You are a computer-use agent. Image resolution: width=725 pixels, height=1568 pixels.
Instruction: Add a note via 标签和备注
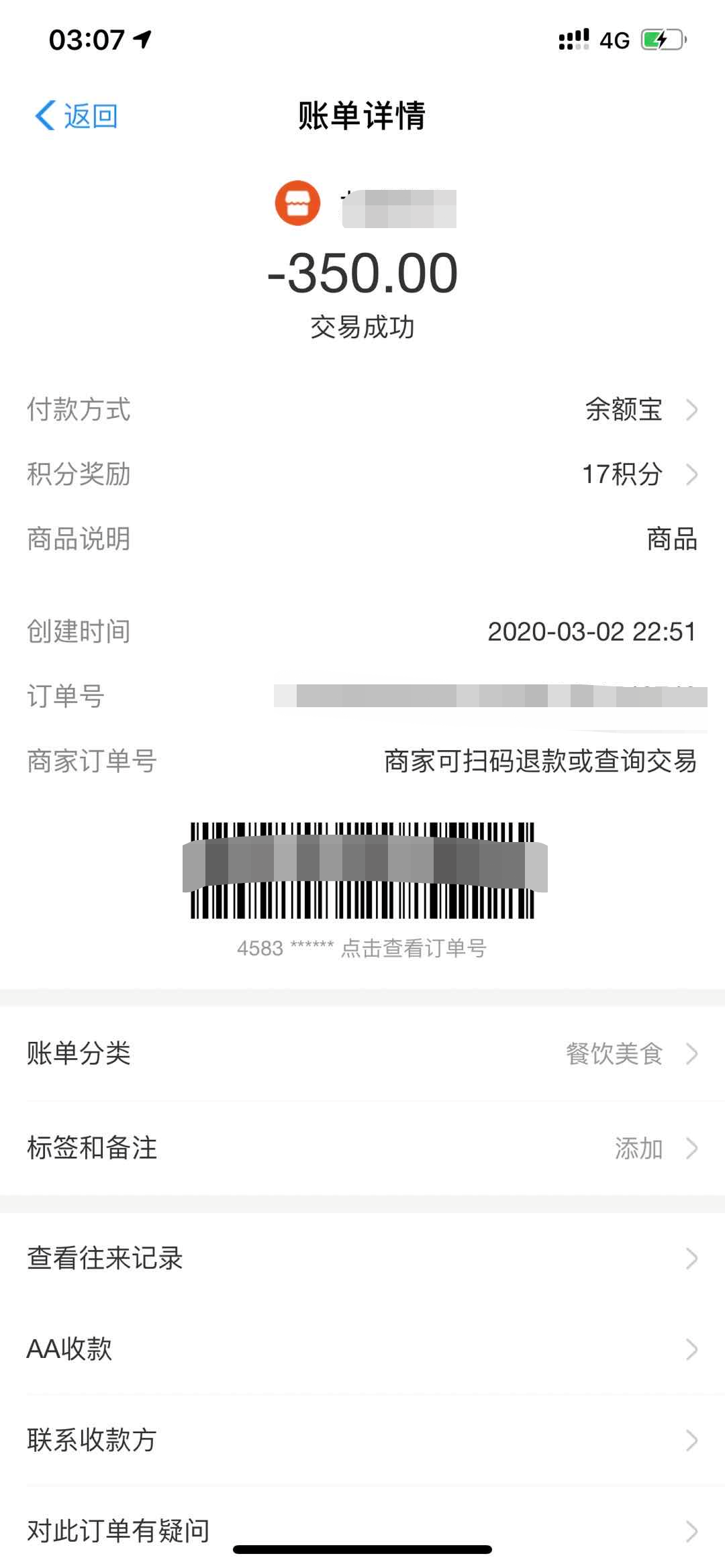pos(362,1148)
